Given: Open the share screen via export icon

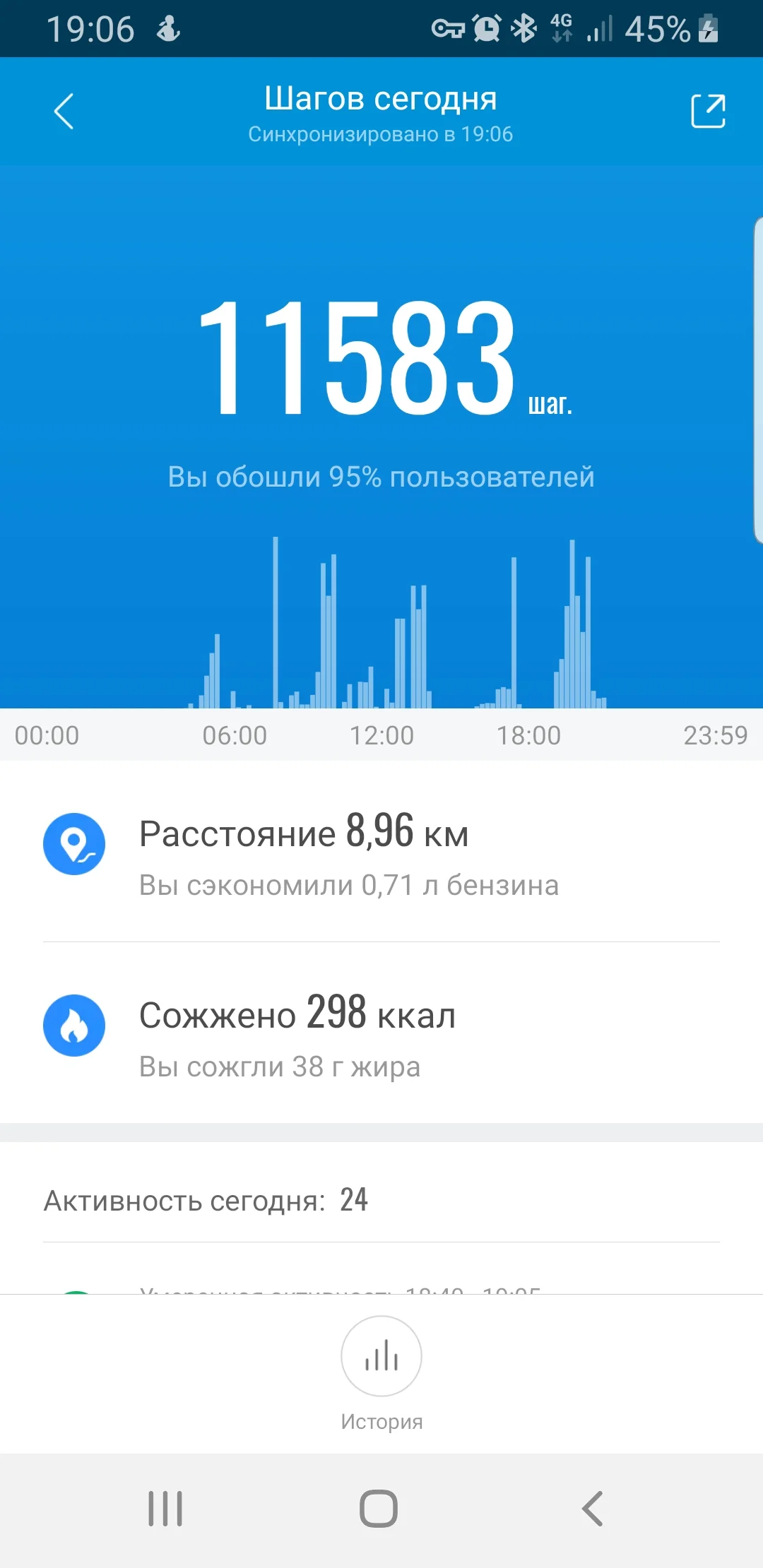Looking at the screenshot, I should coord(708,109).
